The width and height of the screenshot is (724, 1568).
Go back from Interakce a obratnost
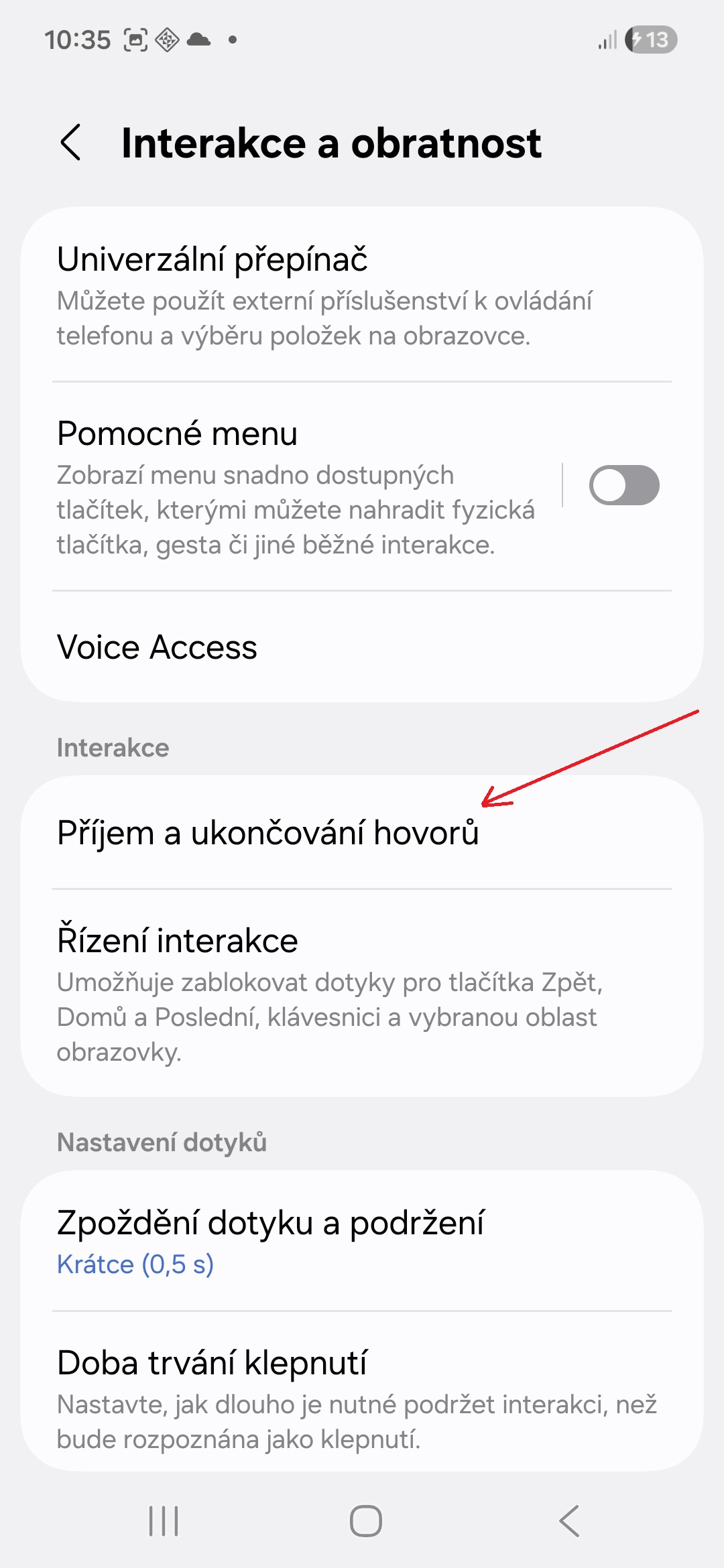(71, 143)
